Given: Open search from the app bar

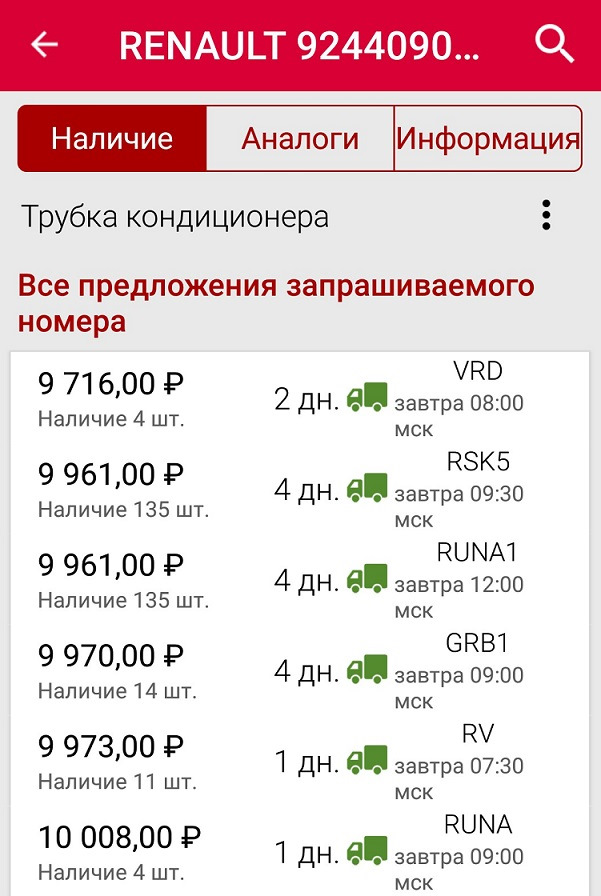Looking at the screenshot, I should tap(555, 44).
